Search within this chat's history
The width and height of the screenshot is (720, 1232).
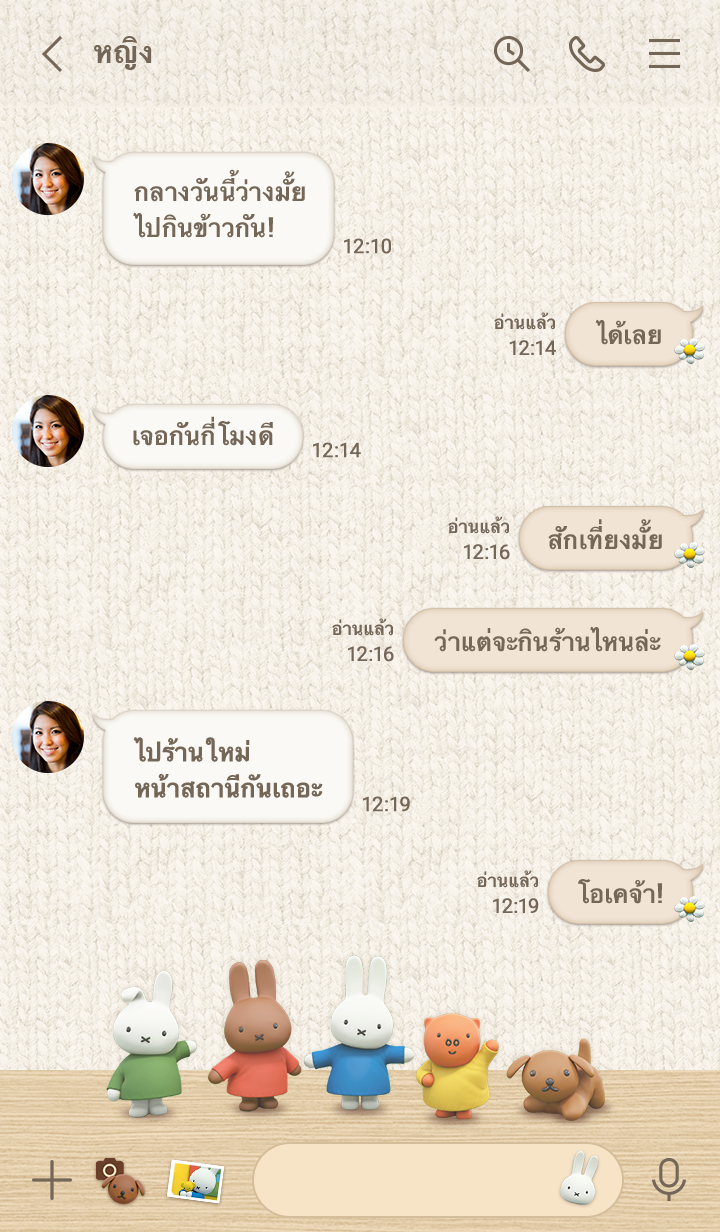pos(511,54)
